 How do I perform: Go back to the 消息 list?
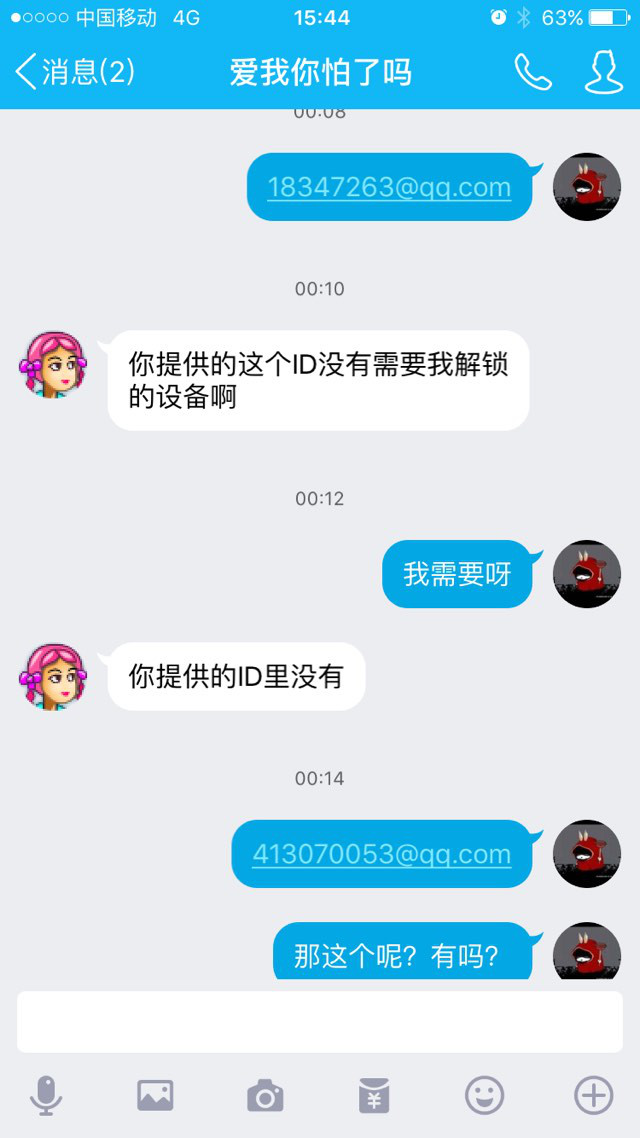(75, 72)
